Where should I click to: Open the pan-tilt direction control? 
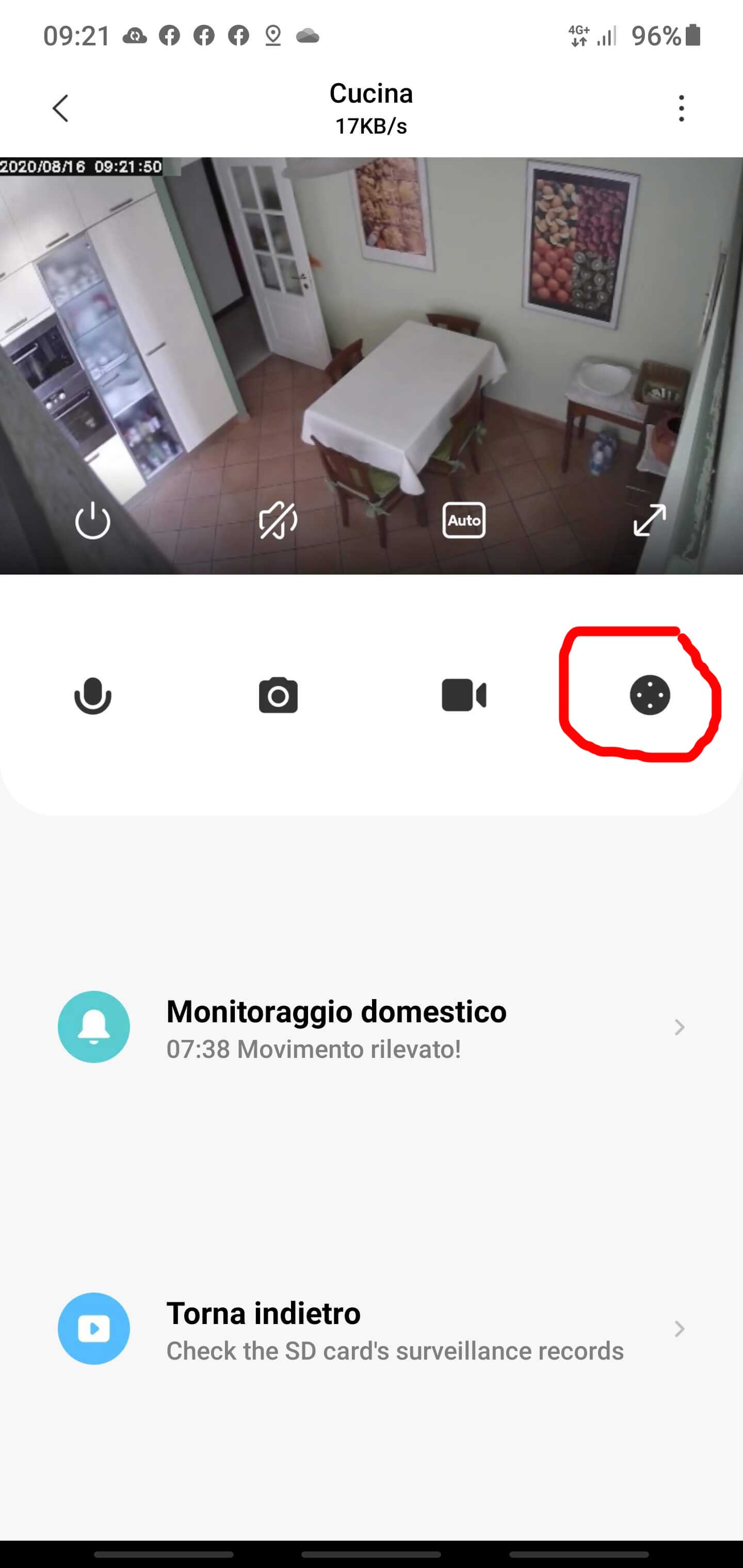(x=649, y=695)
